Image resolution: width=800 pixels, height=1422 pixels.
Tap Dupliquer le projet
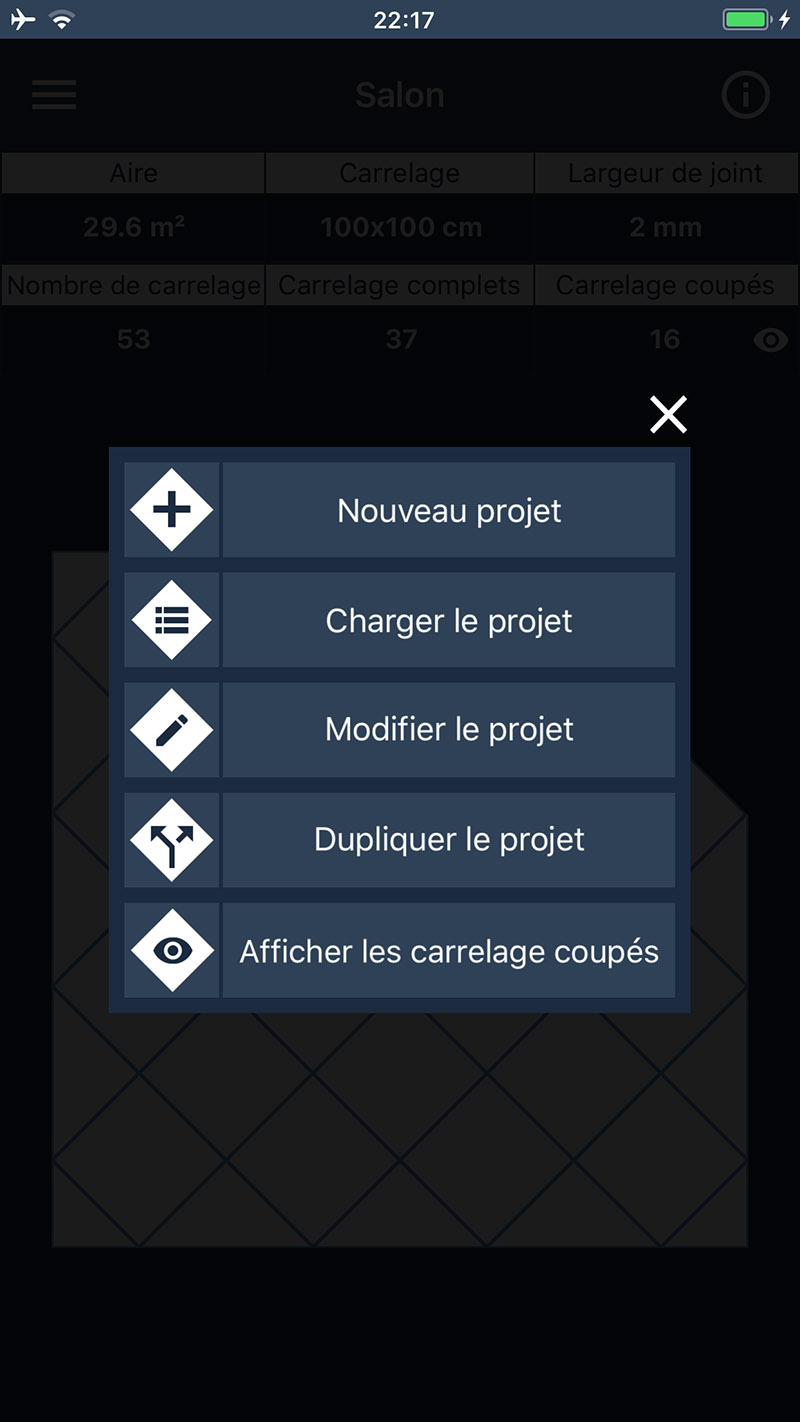pyautogui.click(x=400, y=840)
